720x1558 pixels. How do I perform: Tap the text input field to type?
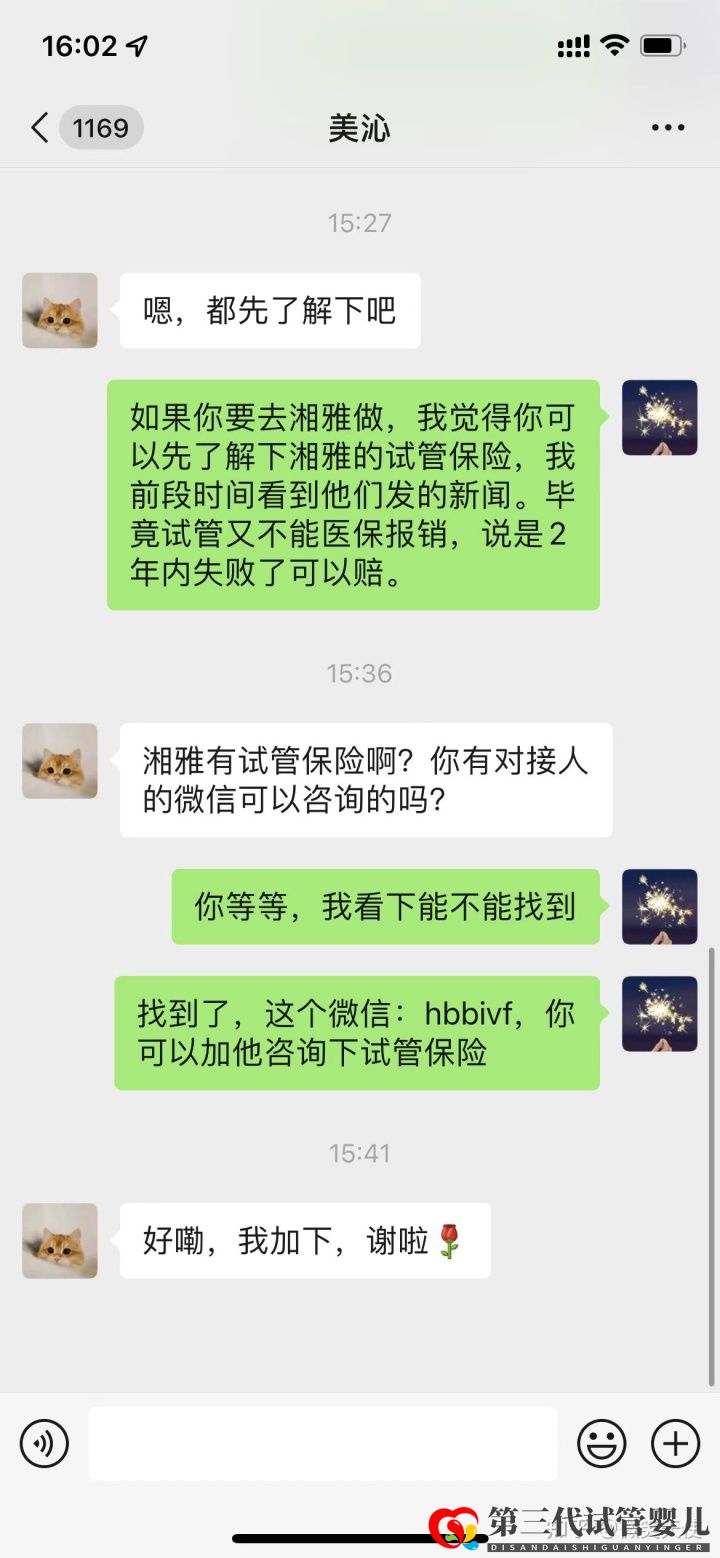(322, 1443)
